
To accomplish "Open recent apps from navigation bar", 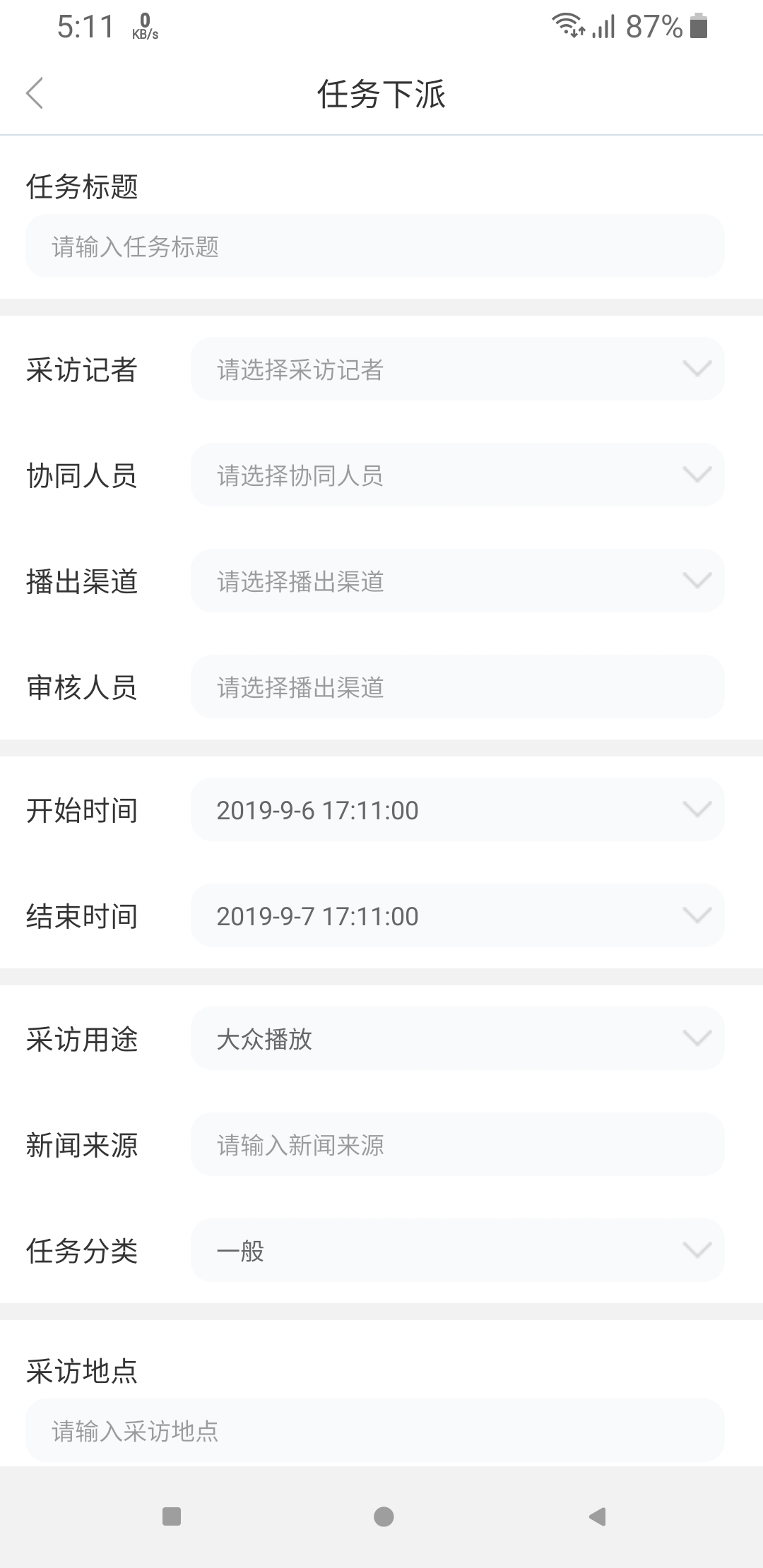I will (172, 1516).
